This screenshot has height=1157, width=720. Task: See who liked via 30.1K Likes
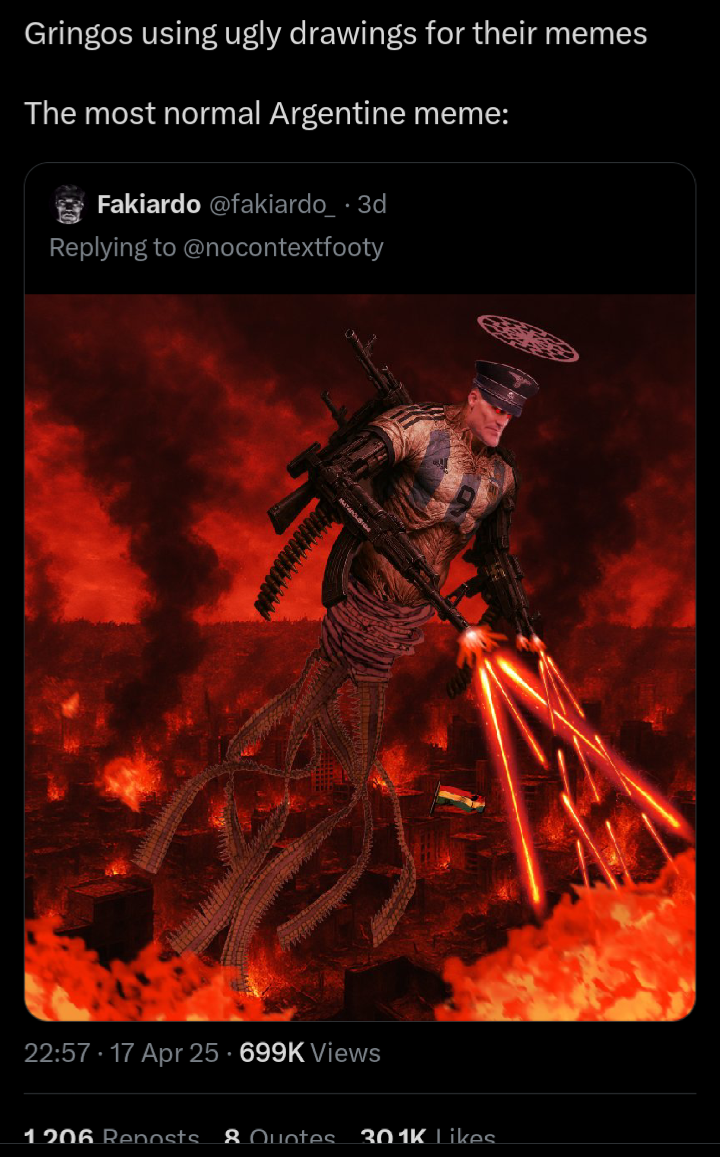click(x=427, y=1138)
